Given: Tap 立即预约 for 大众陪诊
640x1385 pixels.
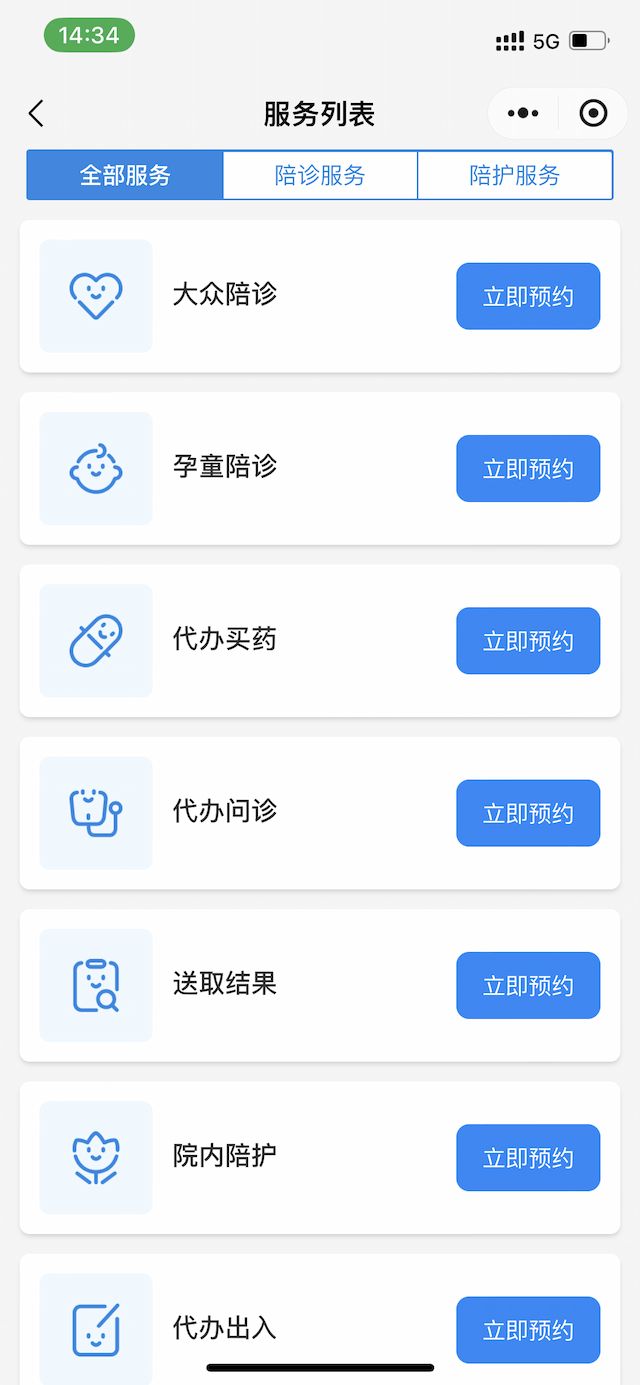Looking at the screenshot, I should [x=528, y=297].
